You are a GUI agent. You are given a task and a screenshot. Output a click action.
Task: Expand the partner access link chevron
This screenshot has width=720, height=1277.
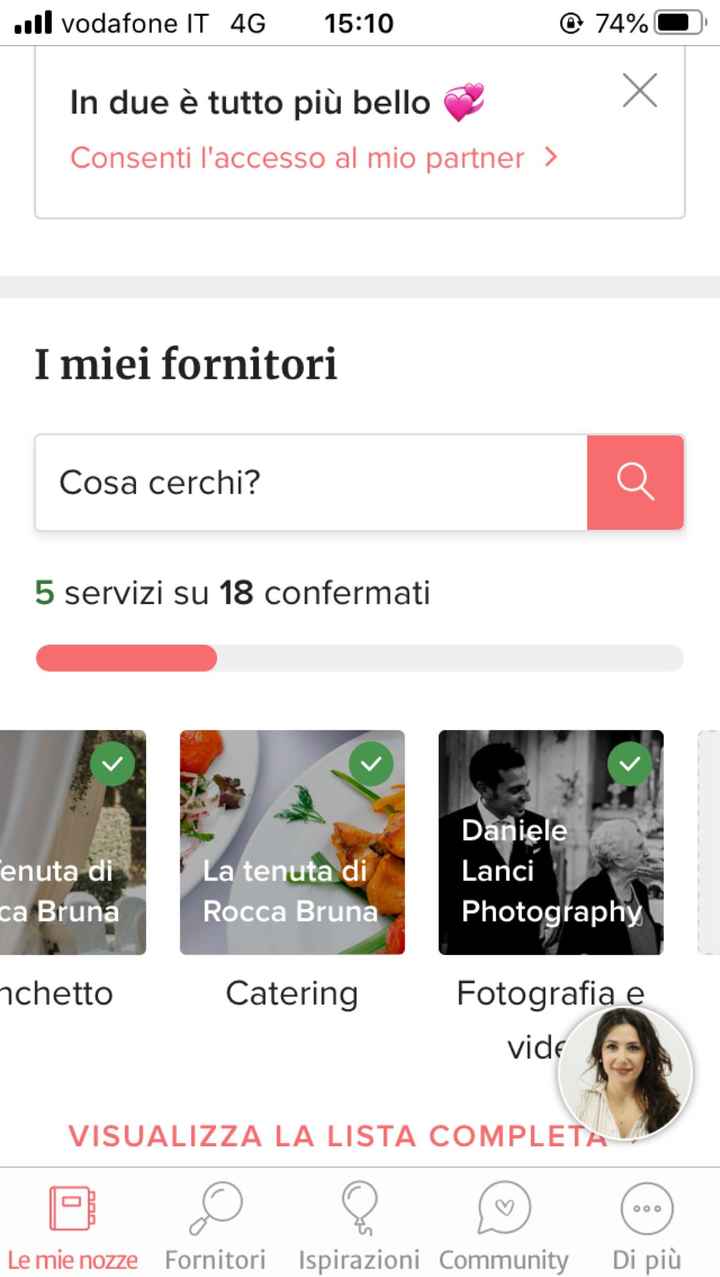[549, 158]
